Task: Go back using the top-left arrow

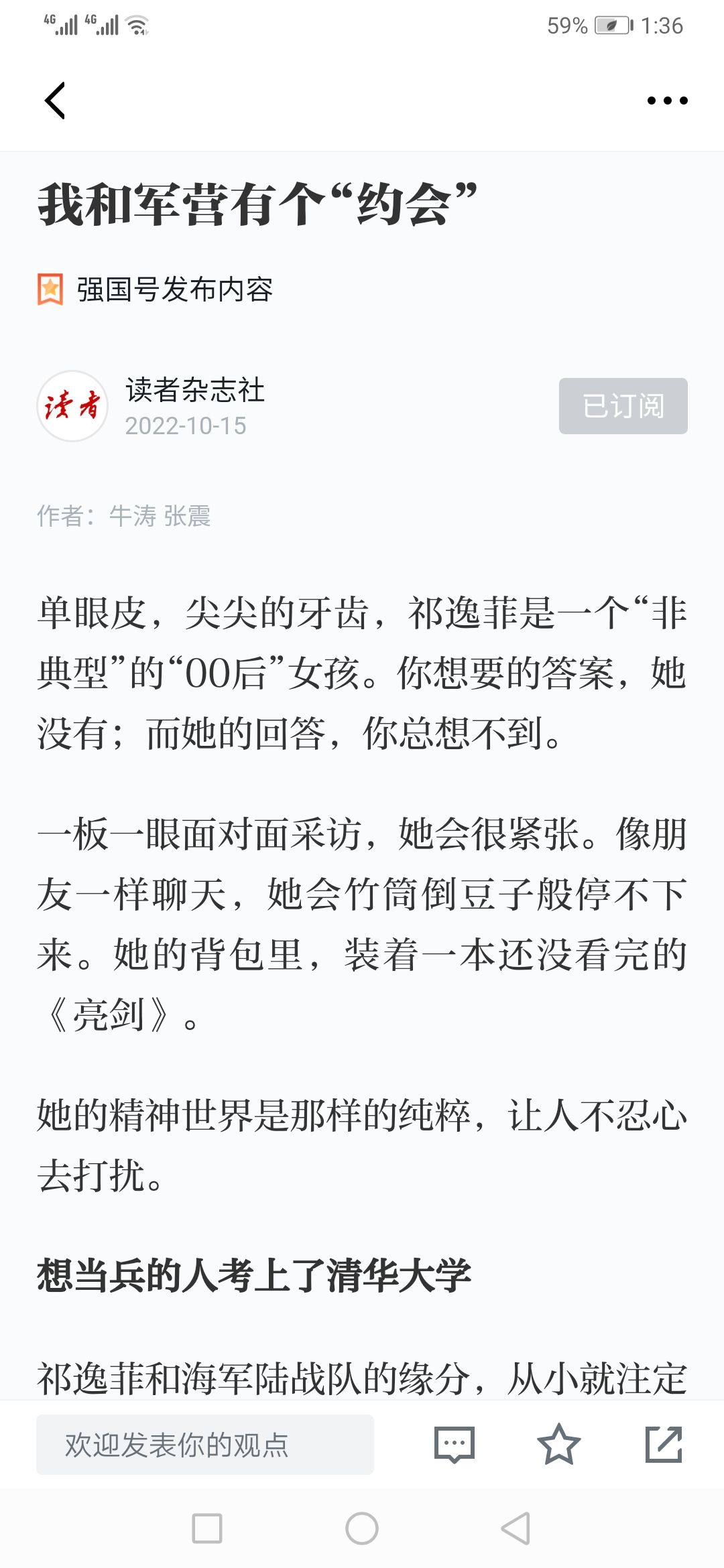Action: pos(55,101)
